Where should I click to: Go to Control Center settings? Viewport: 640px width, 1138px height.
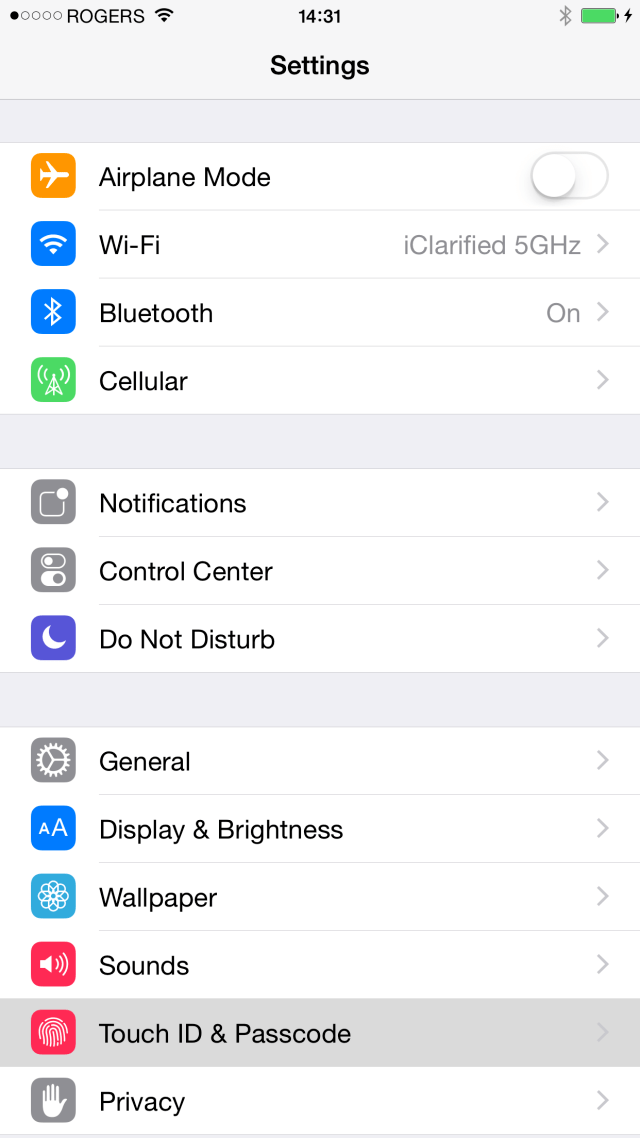tap(320, 571)
